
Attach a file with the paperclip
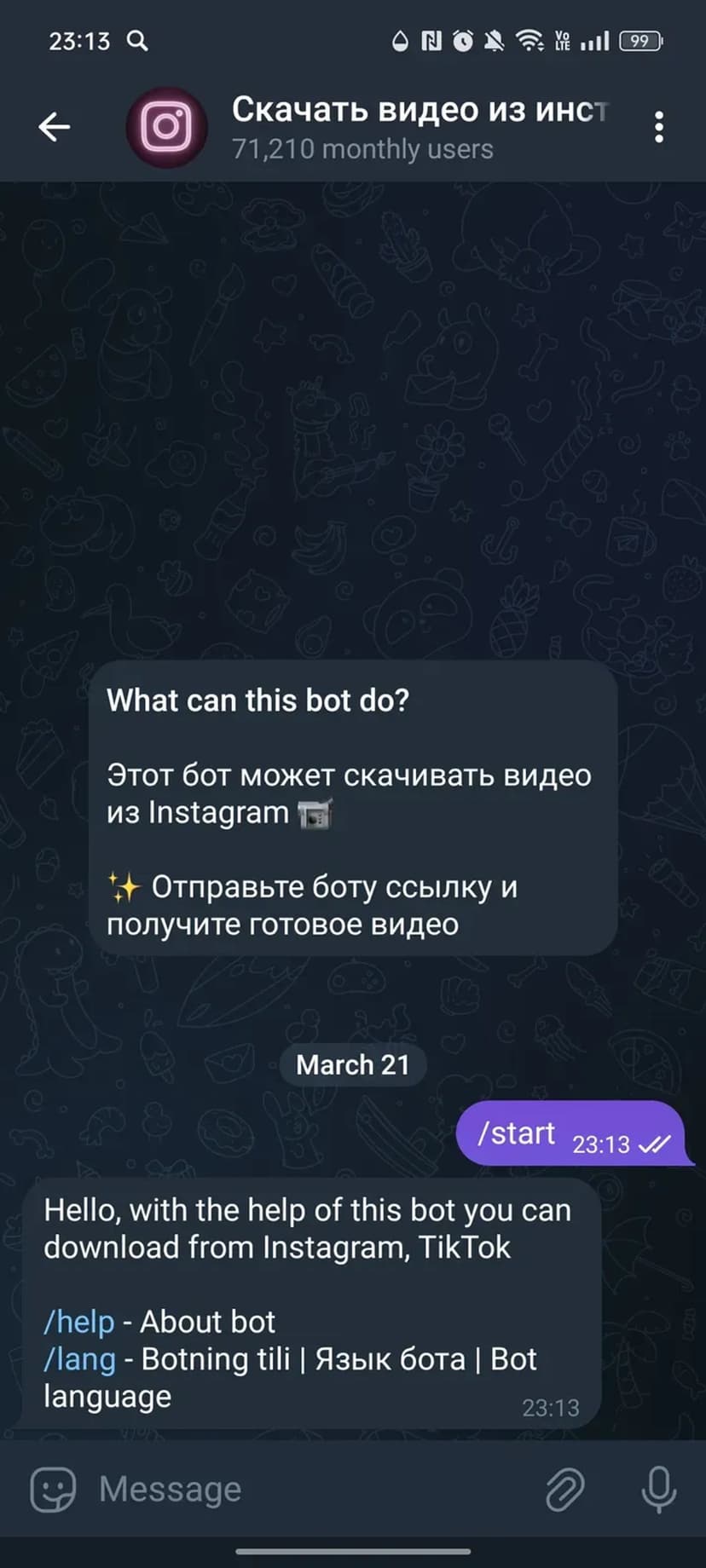(564, 1490)
